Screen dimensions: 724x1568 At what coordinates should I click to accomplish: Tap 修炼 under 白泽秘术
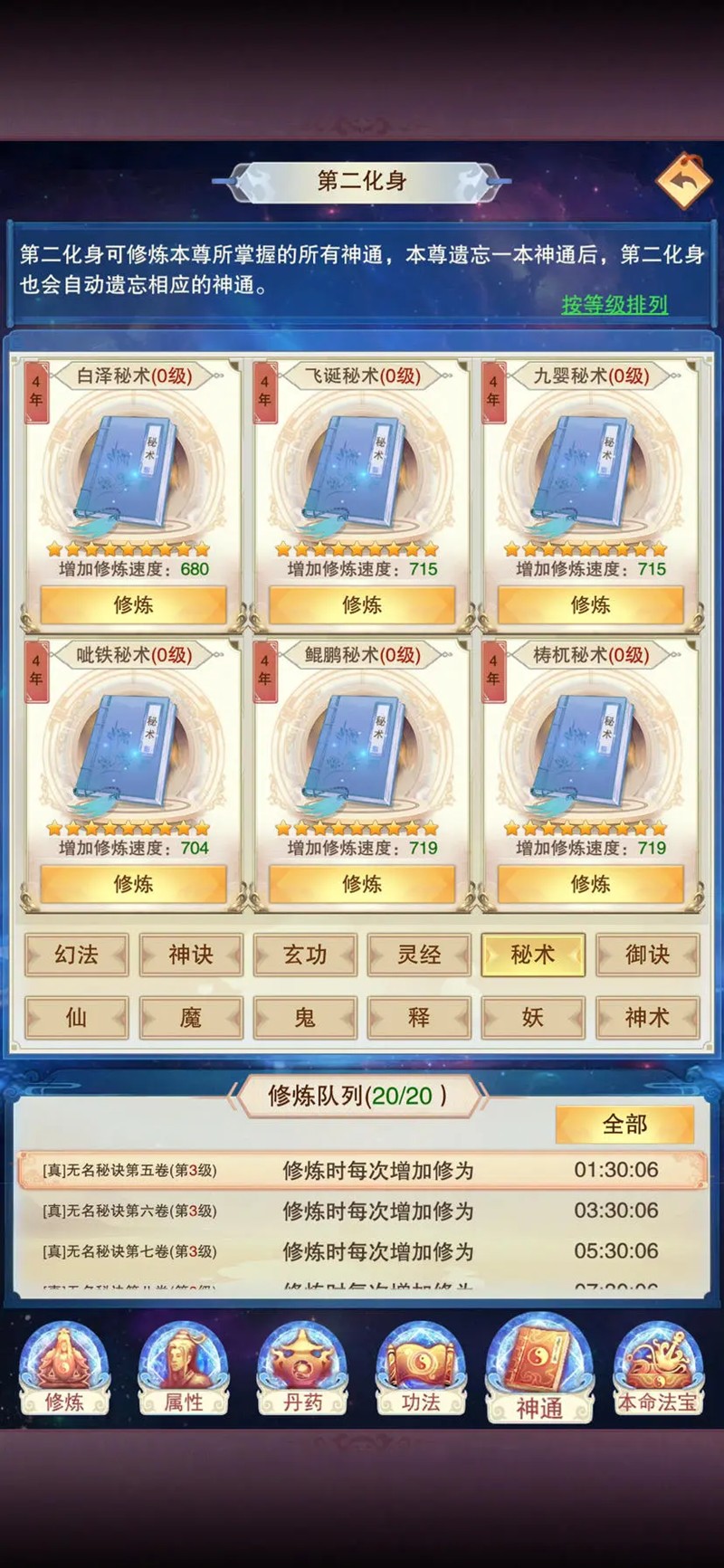coord(133,605)
